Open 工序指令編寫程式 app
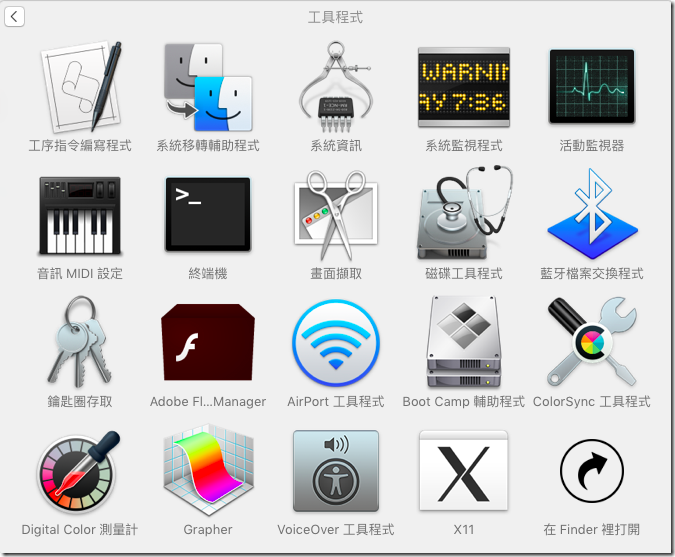 (x=80, y=88)
